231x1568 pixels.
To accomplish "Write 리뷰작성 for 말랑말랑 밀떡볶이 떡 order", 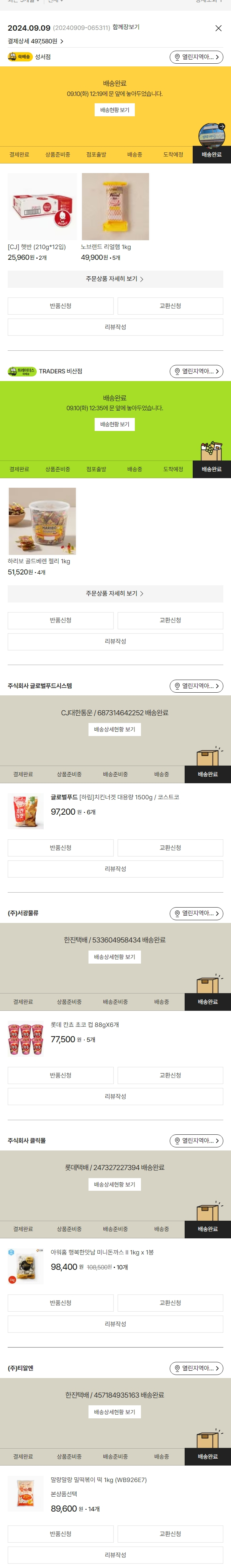I will click(x=115, y=1555).
